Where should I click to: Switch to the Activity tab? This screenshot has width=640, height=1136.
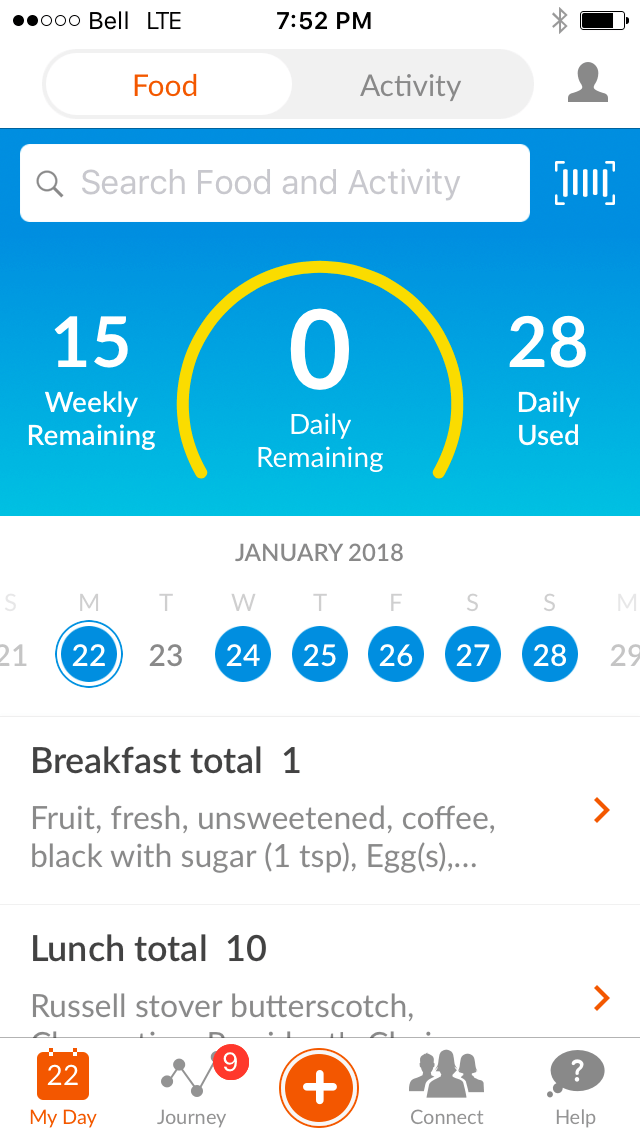point(410,86)
